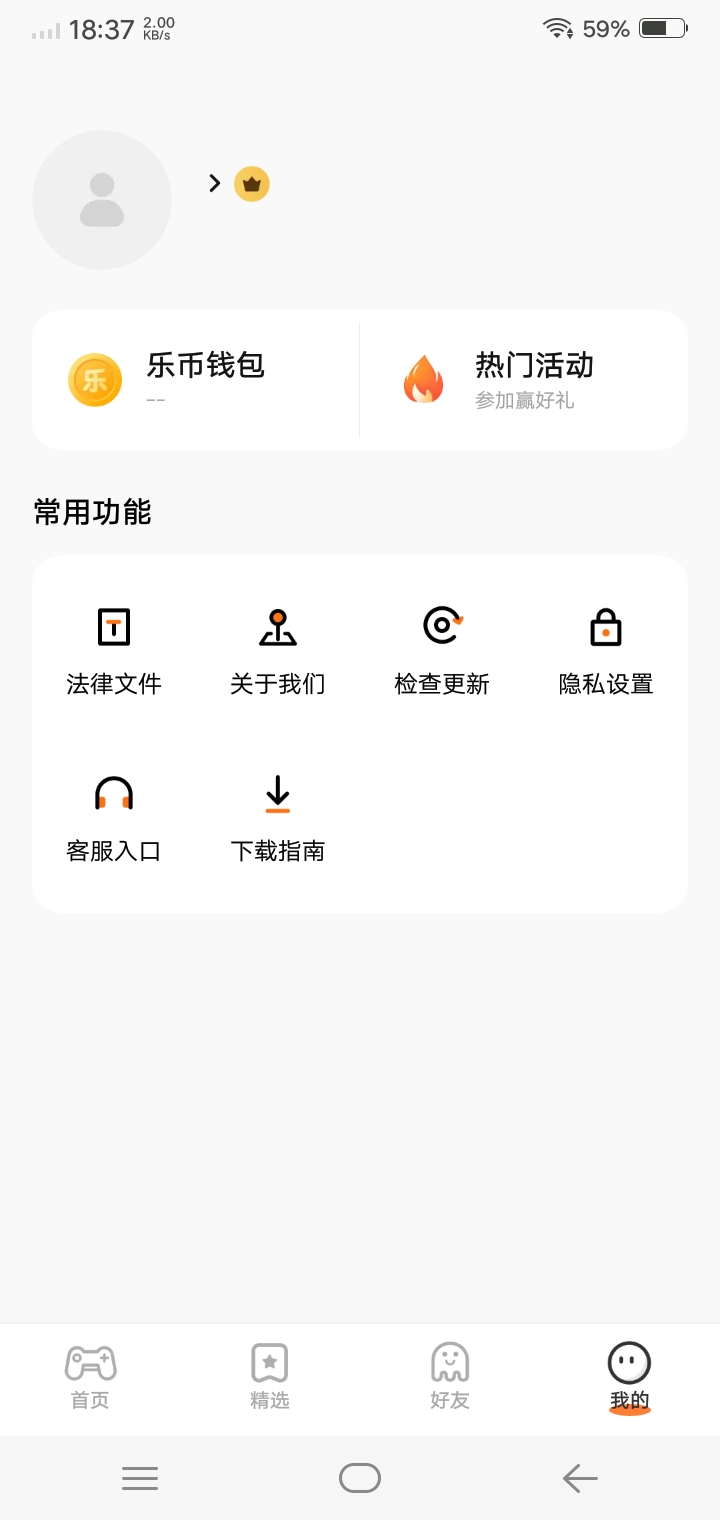Go to 关于我们 about page
The height and width of the screenshot is (1520, 720).
278,650
